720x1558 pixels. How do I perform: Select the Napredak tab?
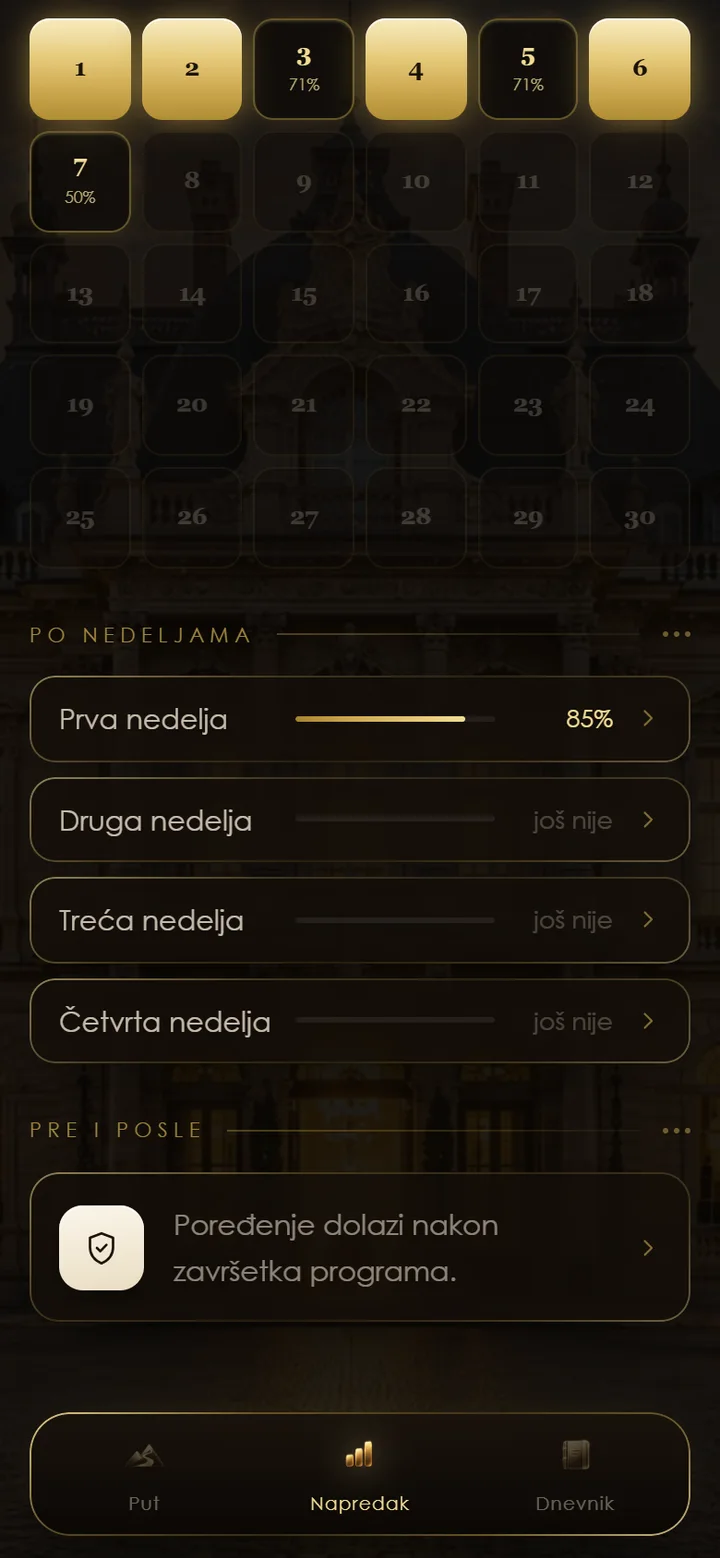point(360,1474)
